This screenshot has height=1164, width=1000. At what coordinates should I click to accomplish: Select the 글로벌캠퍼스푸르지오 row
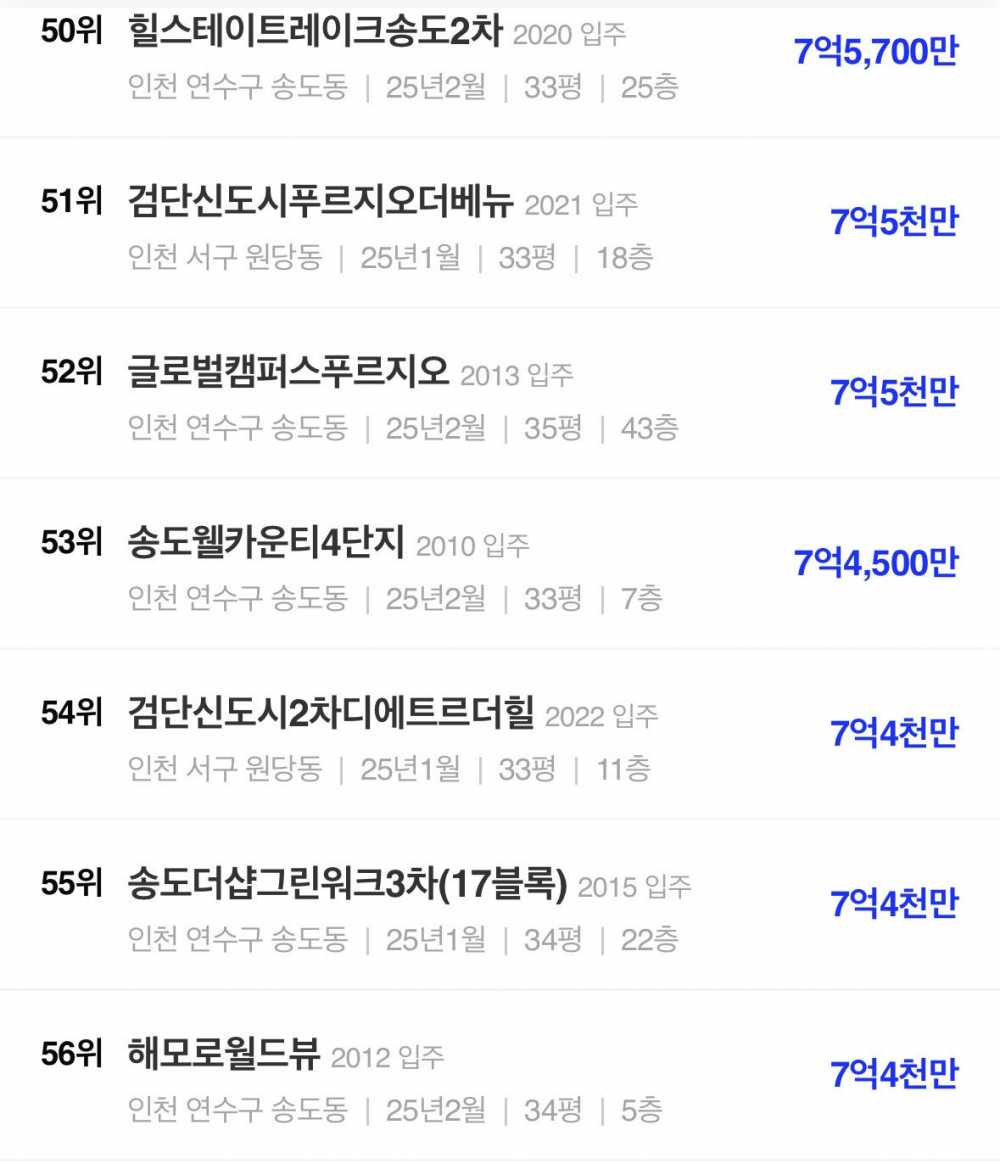point(289,373)
